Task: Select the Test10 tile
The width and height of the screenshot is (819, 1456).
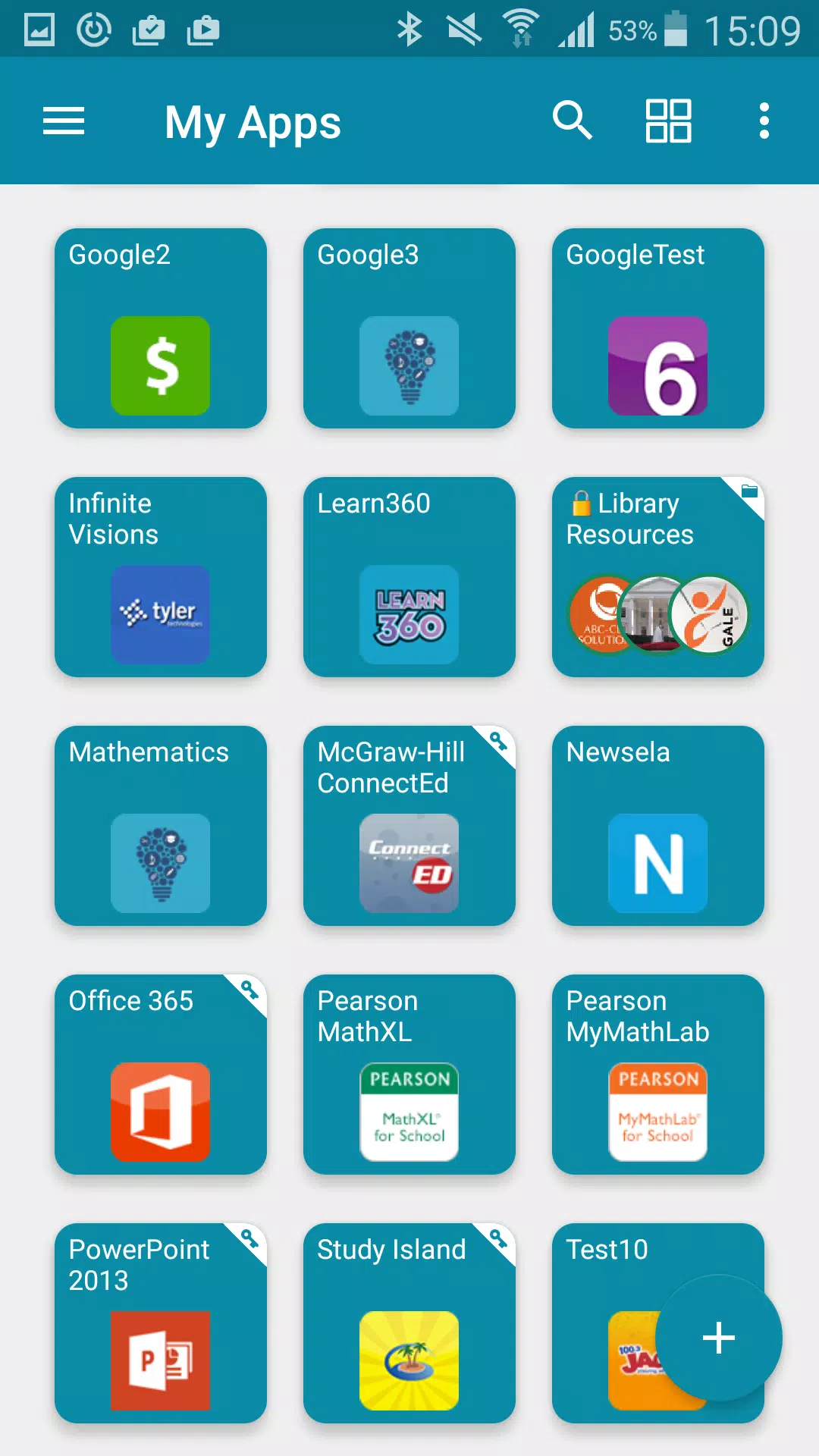Action: [x=599, y=1289]
